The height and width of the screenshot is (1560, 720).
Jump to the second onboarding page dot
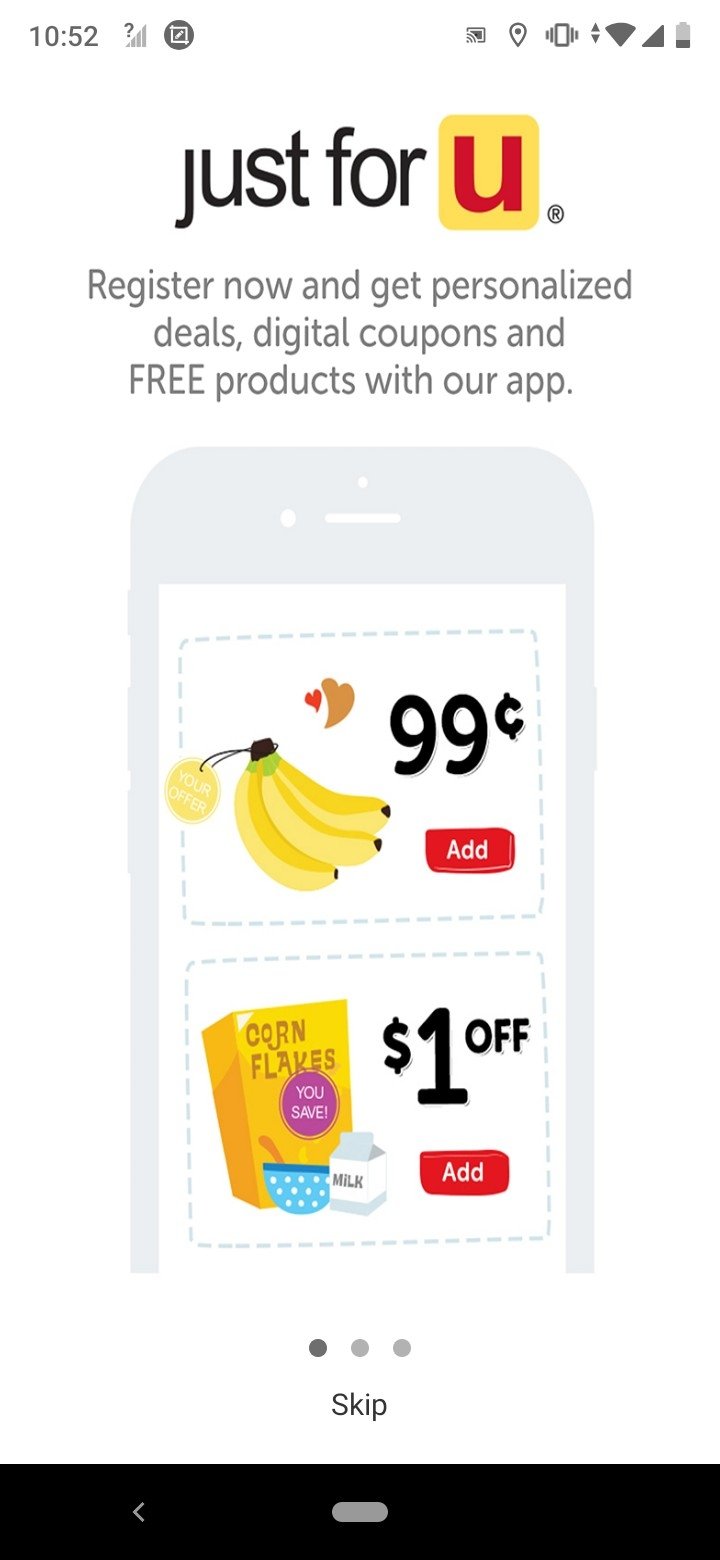pyautogui.click(x=360, y=1348)
